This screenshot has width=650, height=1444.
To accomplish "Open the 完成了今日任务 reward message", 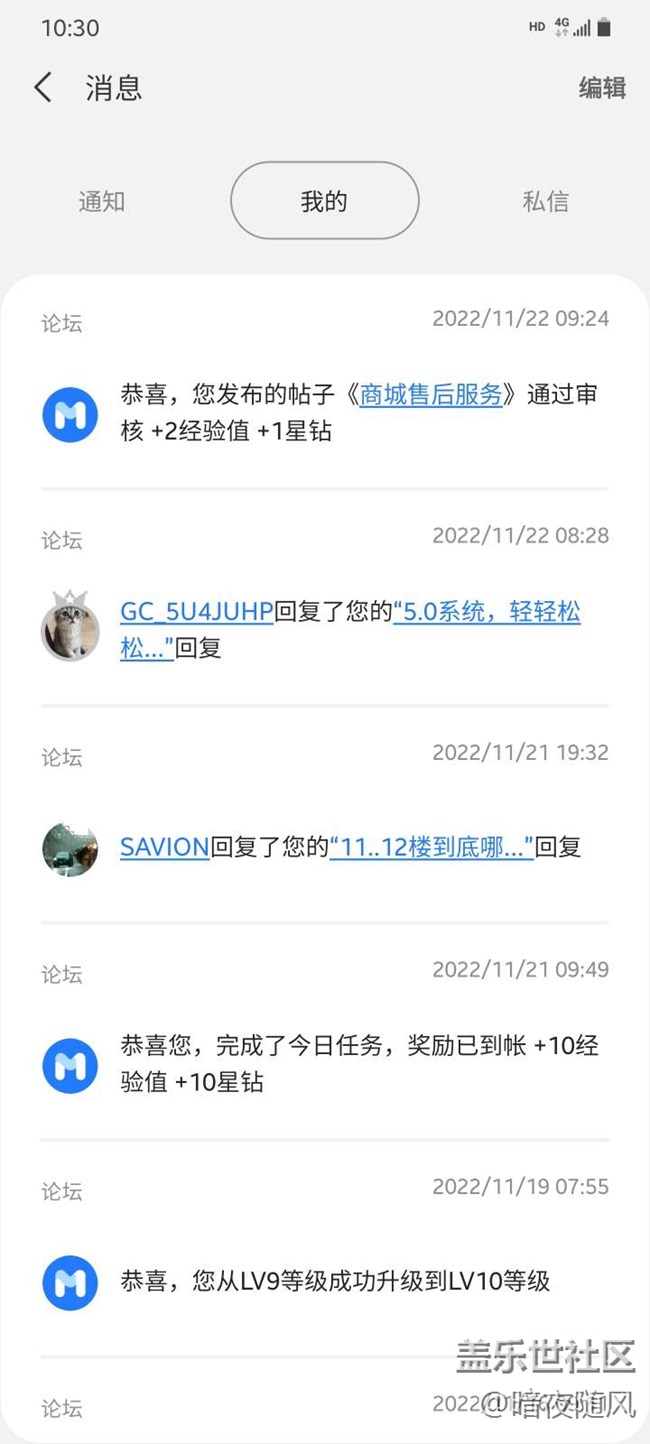I will pyautogui.click(x=360, y=1064).
